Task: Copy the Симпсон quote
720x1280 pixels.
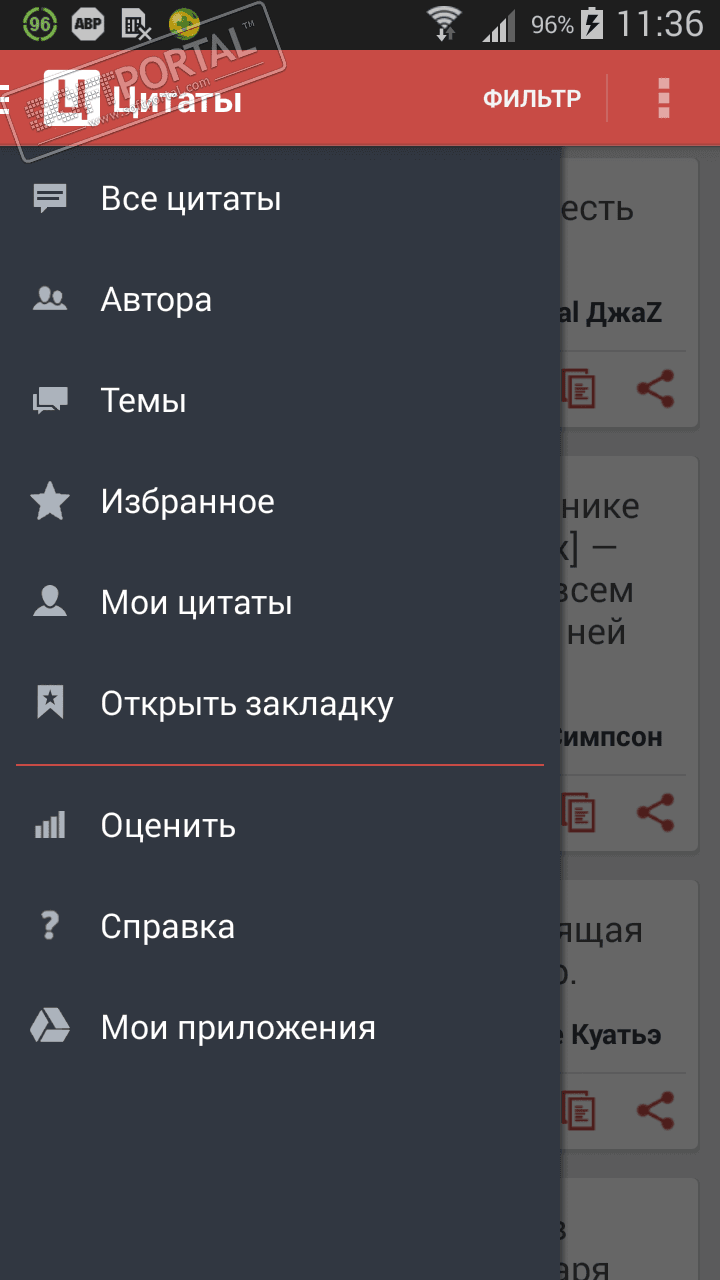Action: (579, 813)
